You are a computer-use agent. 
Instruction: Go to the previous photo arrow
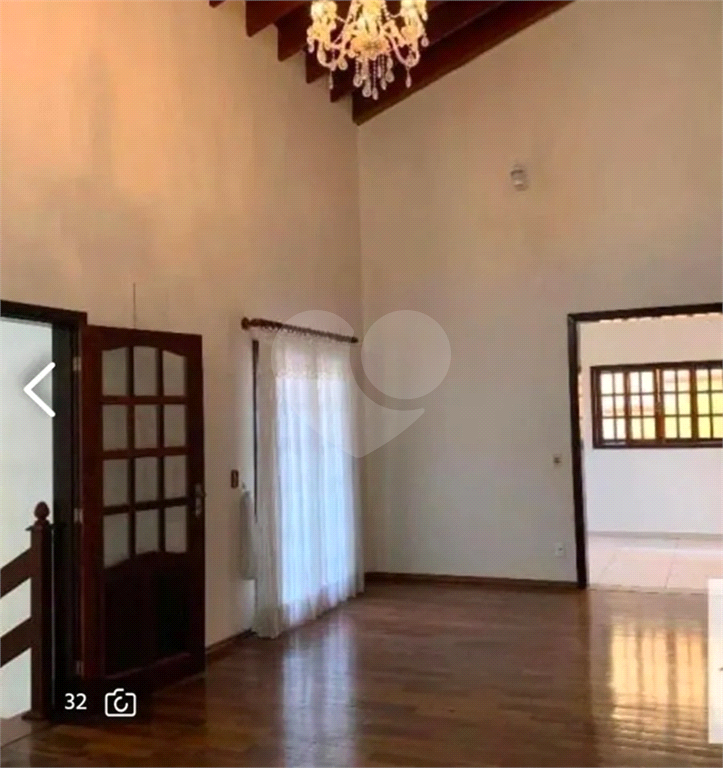(40, 389)
